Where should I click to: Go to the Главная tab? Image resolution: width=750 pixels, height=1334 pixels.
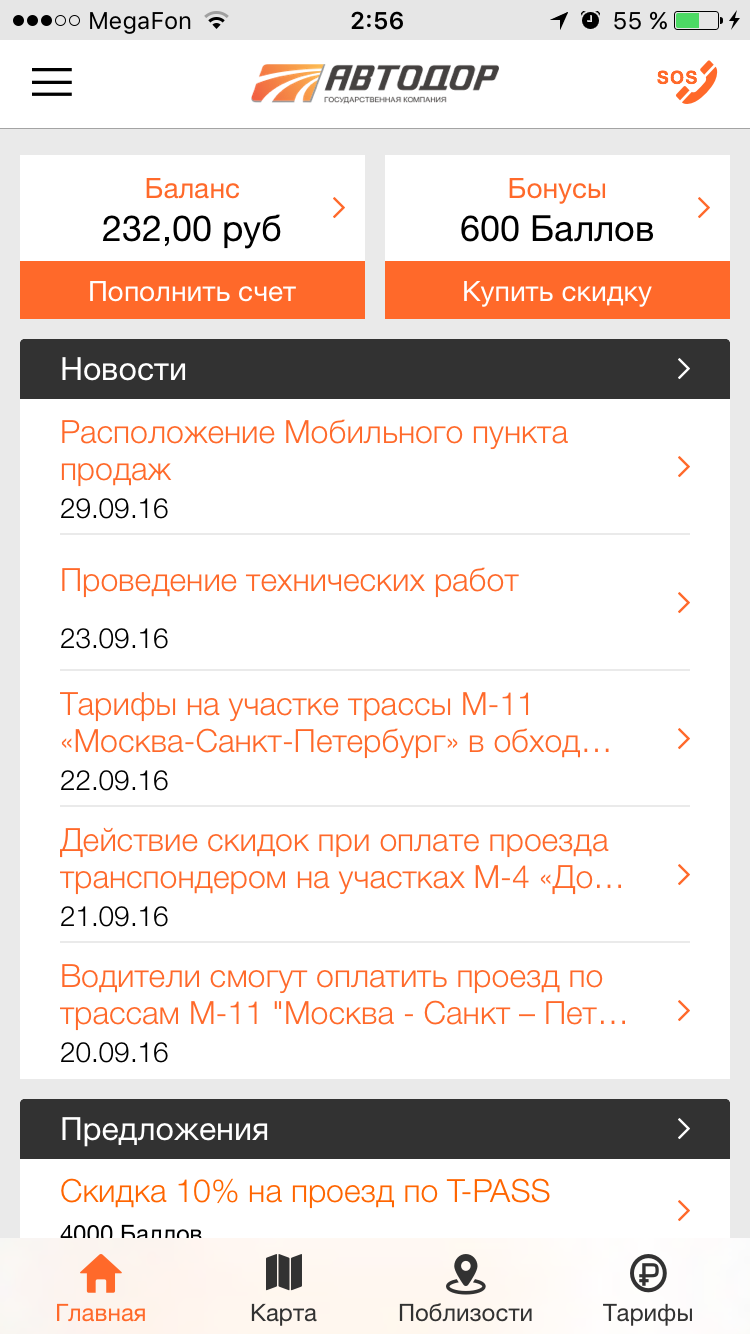coord(101,1289)
